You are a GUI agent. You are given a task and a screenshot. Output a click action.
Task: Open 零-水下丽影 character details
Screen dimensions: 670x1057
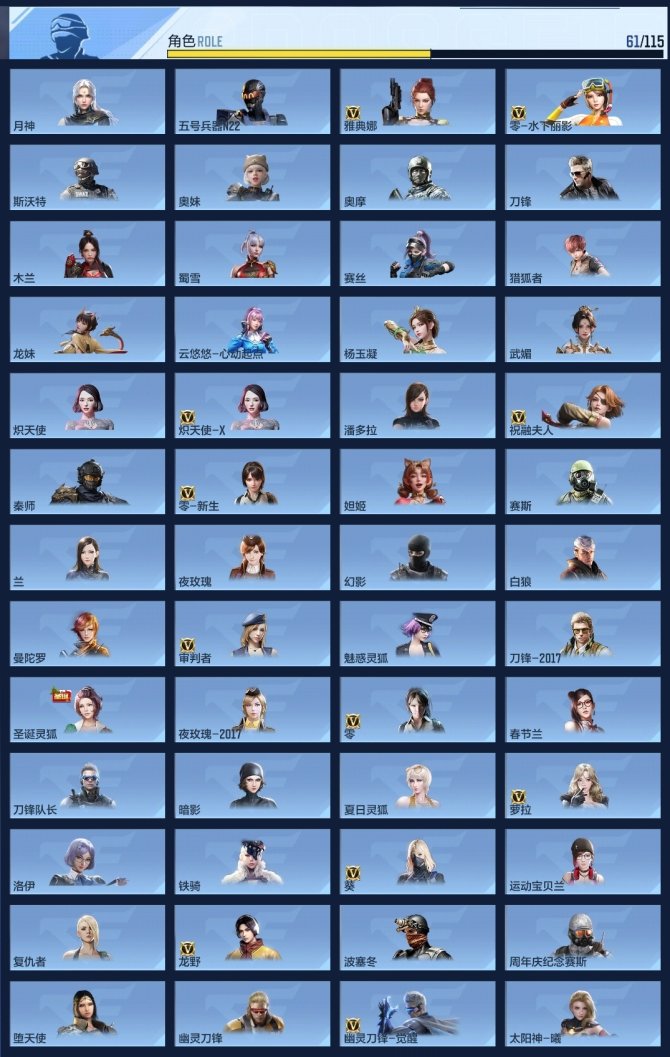point(583,101)
